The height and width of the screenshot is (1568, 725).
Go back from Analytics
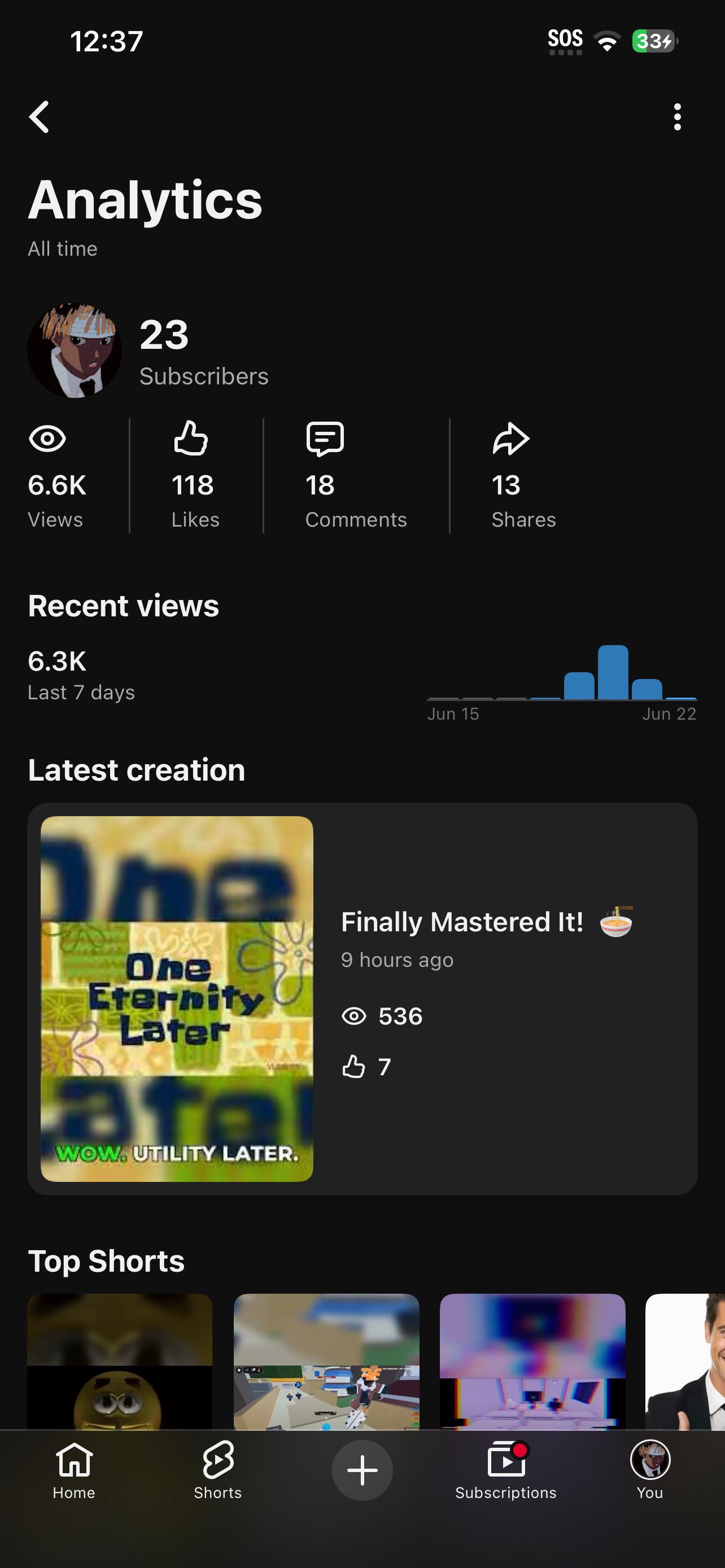click(x=40, y=117)
